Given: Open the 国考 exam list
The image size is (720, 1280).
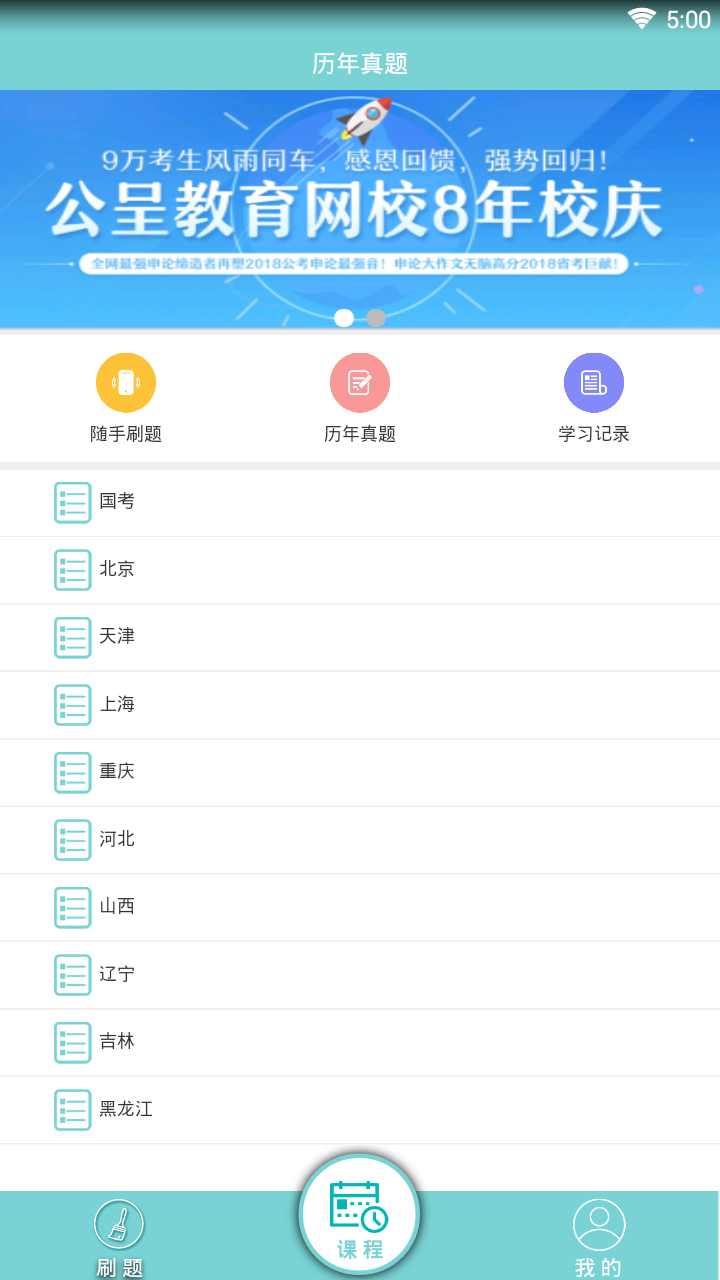Looking at the screenshot, I should pos(360,502).
